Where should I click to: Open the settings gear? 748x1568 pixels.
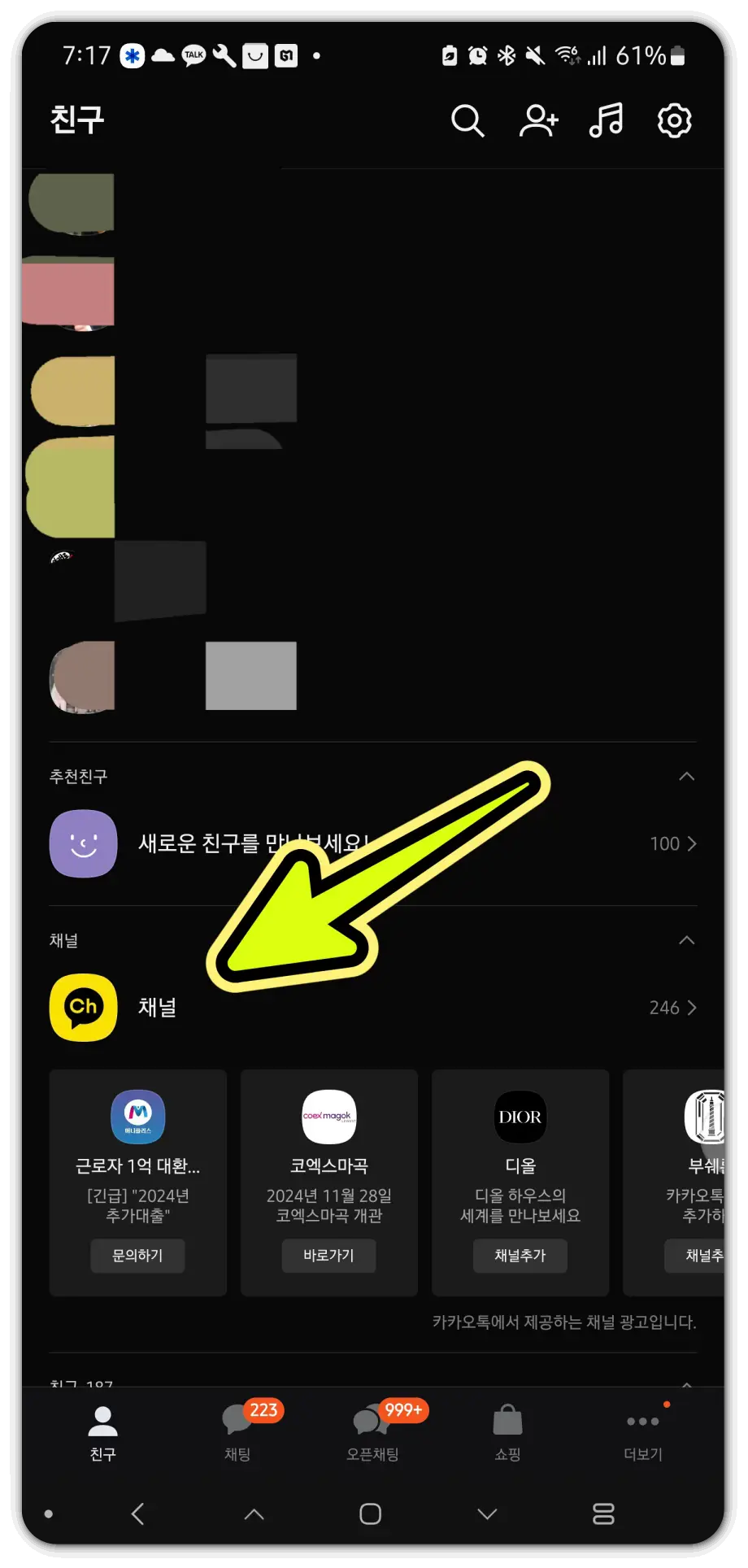pos(673,120)
